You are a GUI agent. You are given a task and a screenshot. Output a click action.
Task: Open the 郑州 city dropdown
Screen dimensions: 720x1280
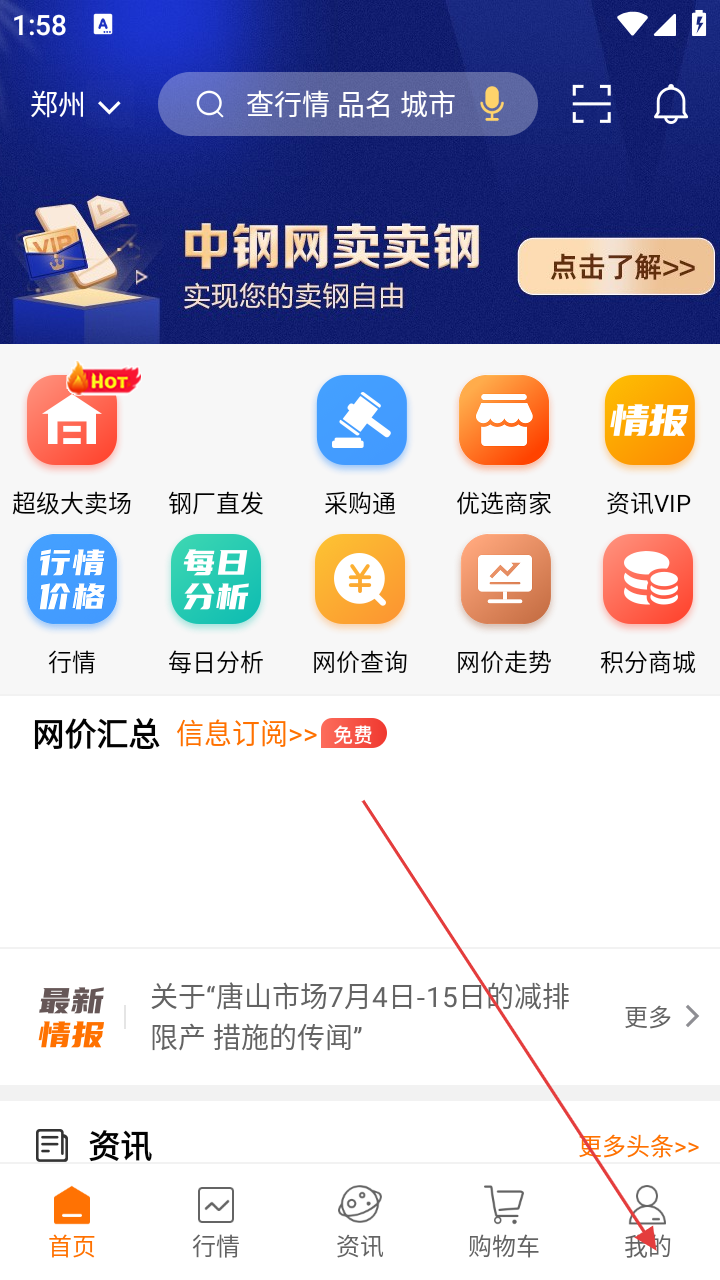tap(75, 104)
